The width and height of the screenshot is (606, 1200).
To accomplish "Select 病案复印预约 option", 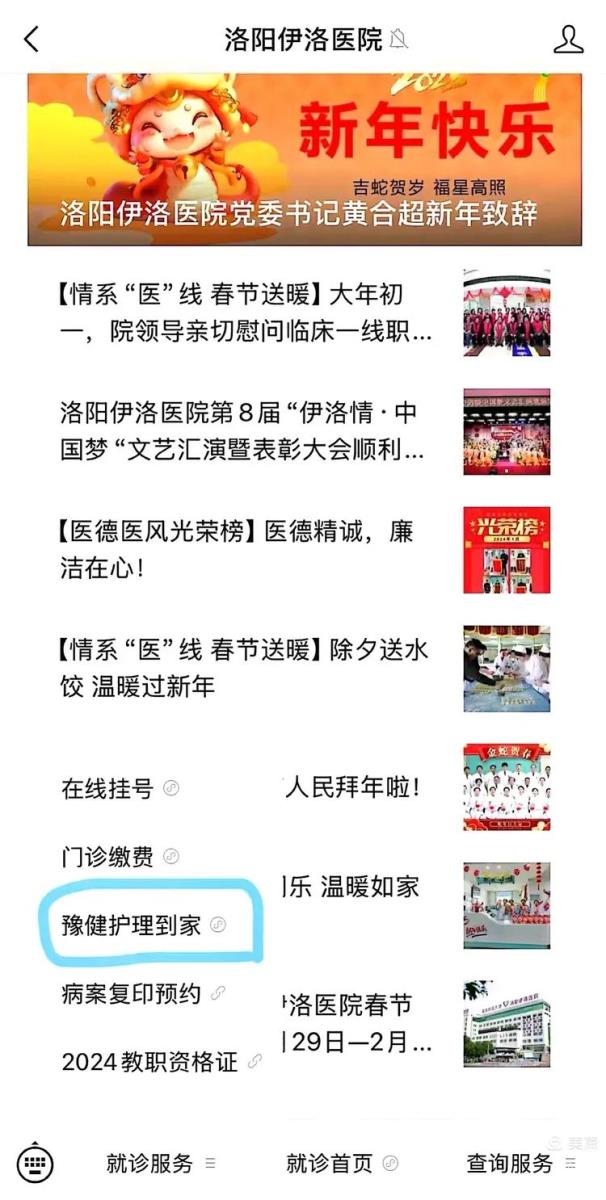I will point(132,993).
